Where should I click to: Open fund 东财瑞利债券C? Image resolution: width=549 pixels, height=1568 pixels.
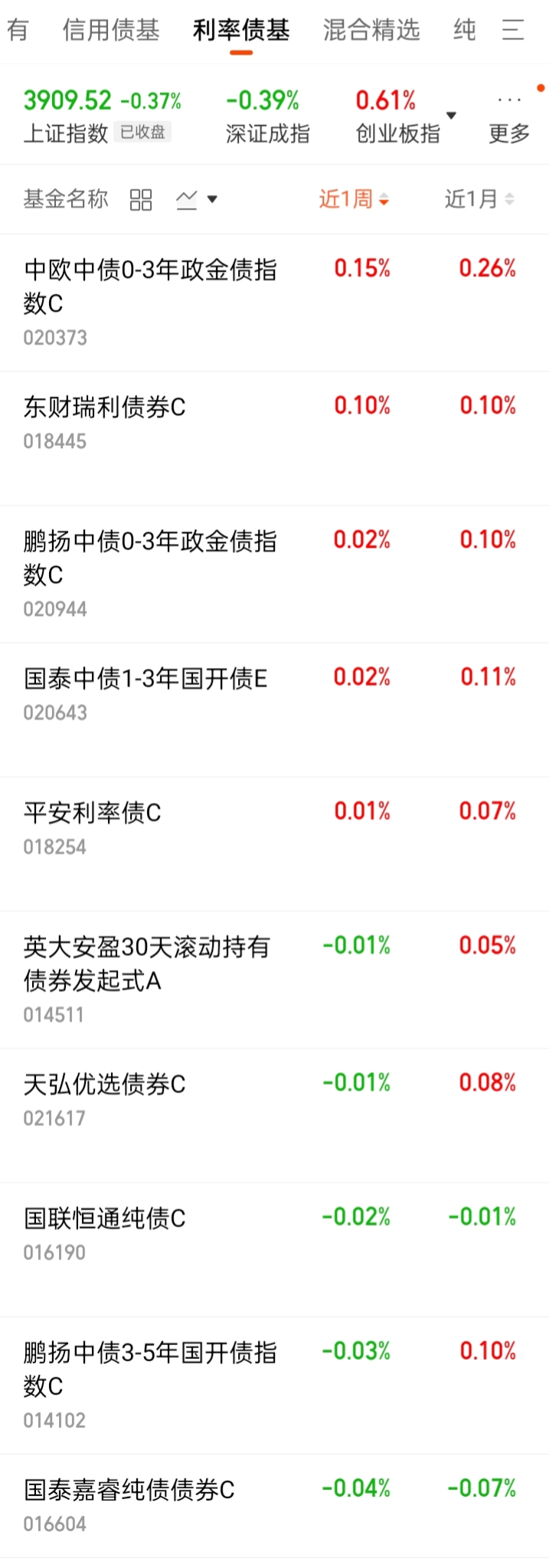pos(274,438)
